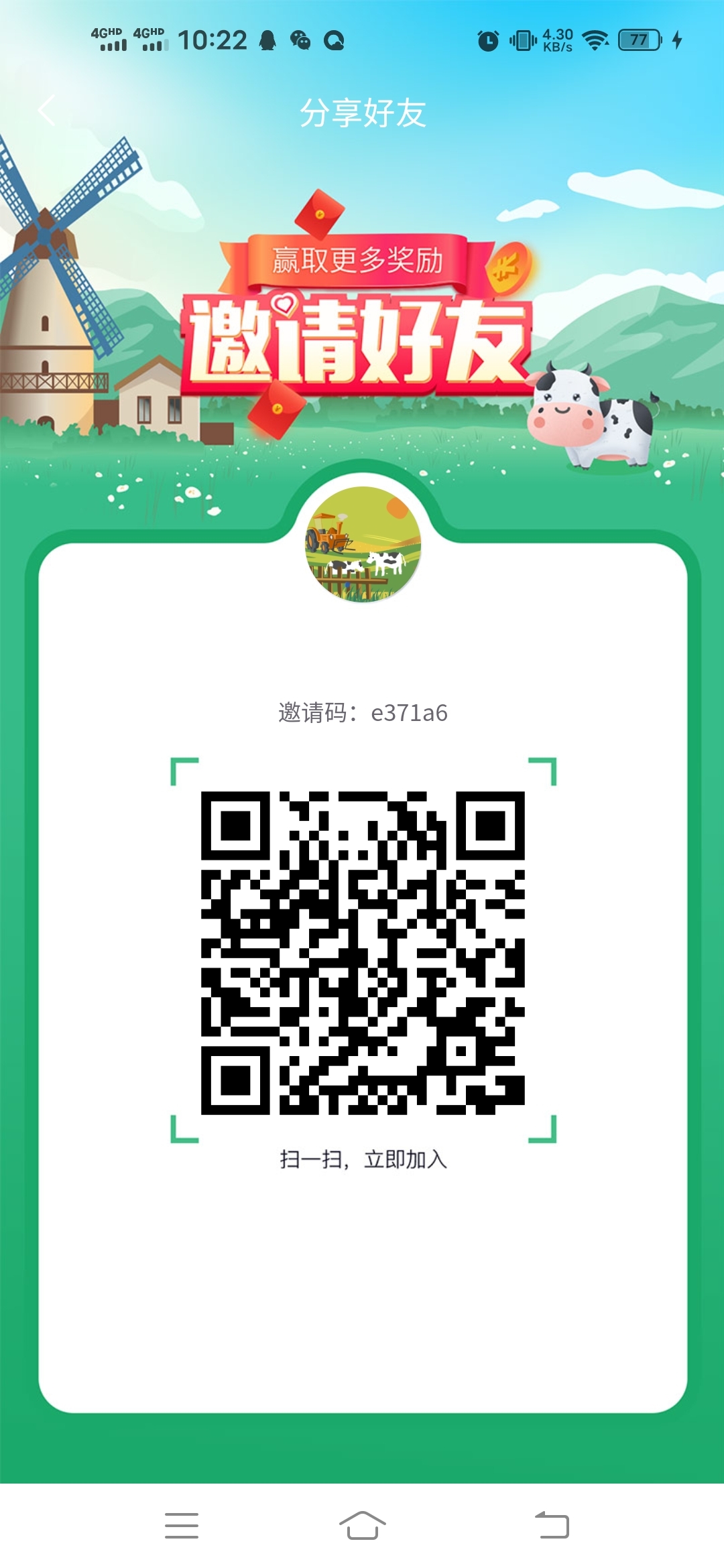The width and height of the screenshot is (724, 1568).
Task: Go back using the top-left arrow
Action: [47, 111]
